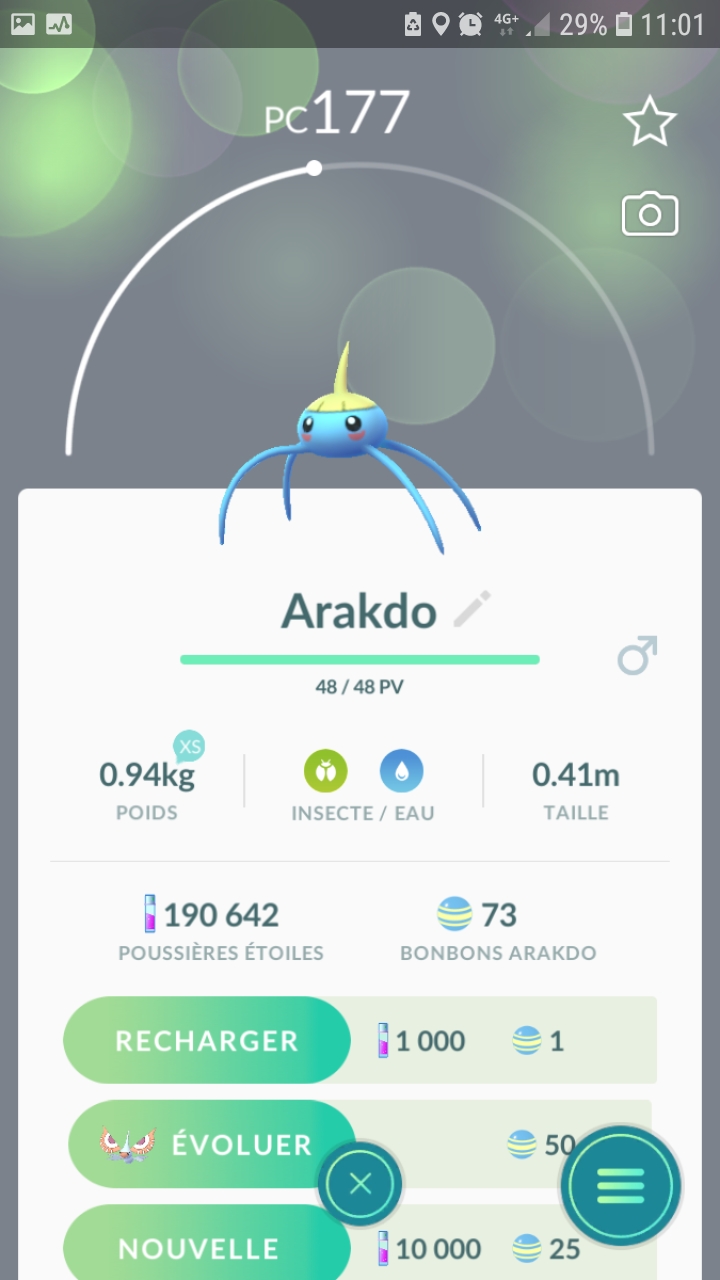Tap the Eau type icon
720x1280 pixels.
pyautogui.click(x=402, y=772)
